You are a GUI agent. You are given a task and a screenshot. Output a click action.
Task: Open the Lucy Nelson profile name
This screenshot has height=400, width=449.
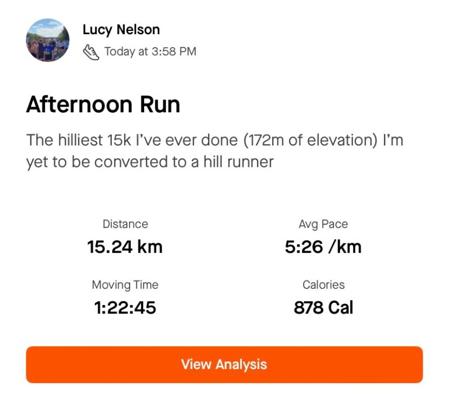121,30
